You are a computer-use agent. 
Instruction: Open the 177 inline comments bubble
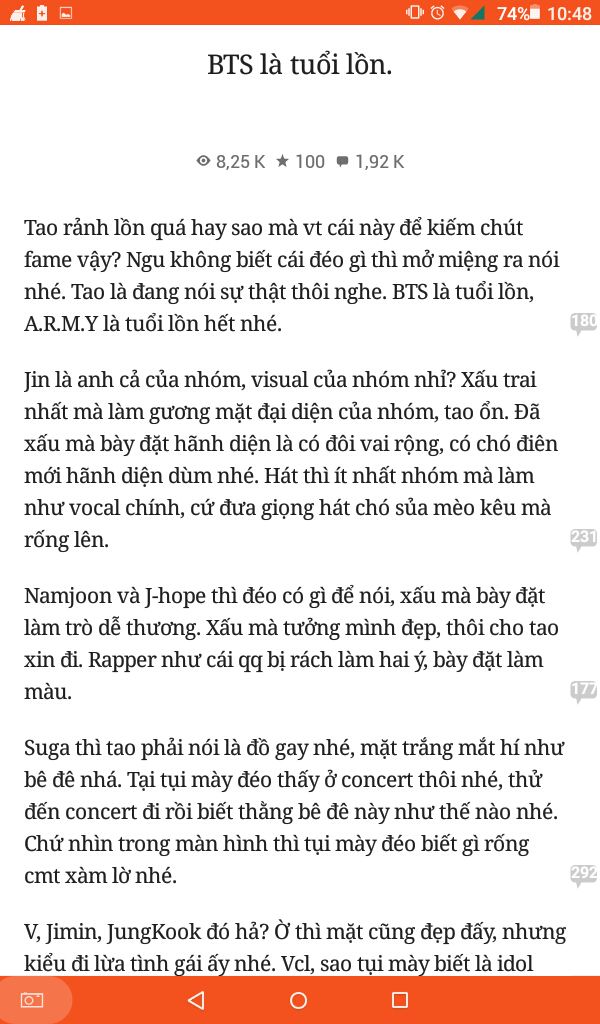[584, 691]
